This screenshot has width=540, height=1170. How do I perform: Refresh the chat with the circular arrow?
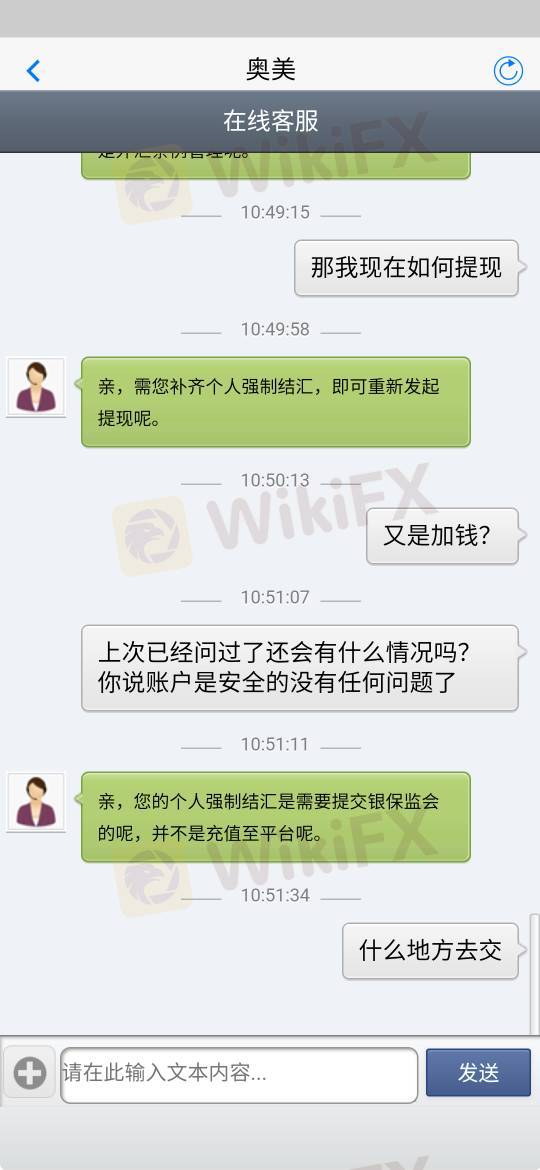(509, 71)
